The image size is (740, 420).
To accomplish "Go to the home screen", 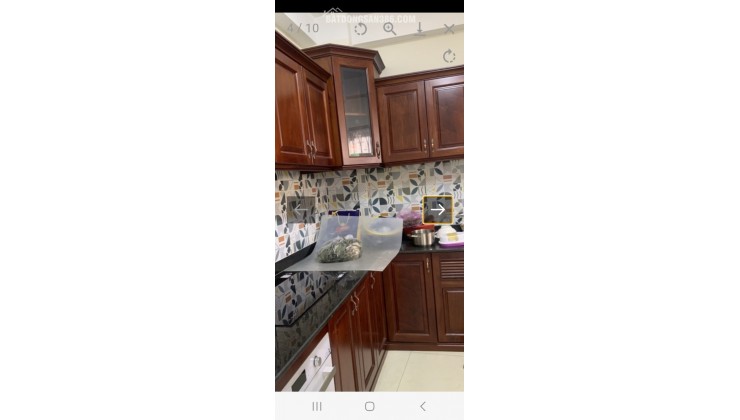I will click(369, 406).
